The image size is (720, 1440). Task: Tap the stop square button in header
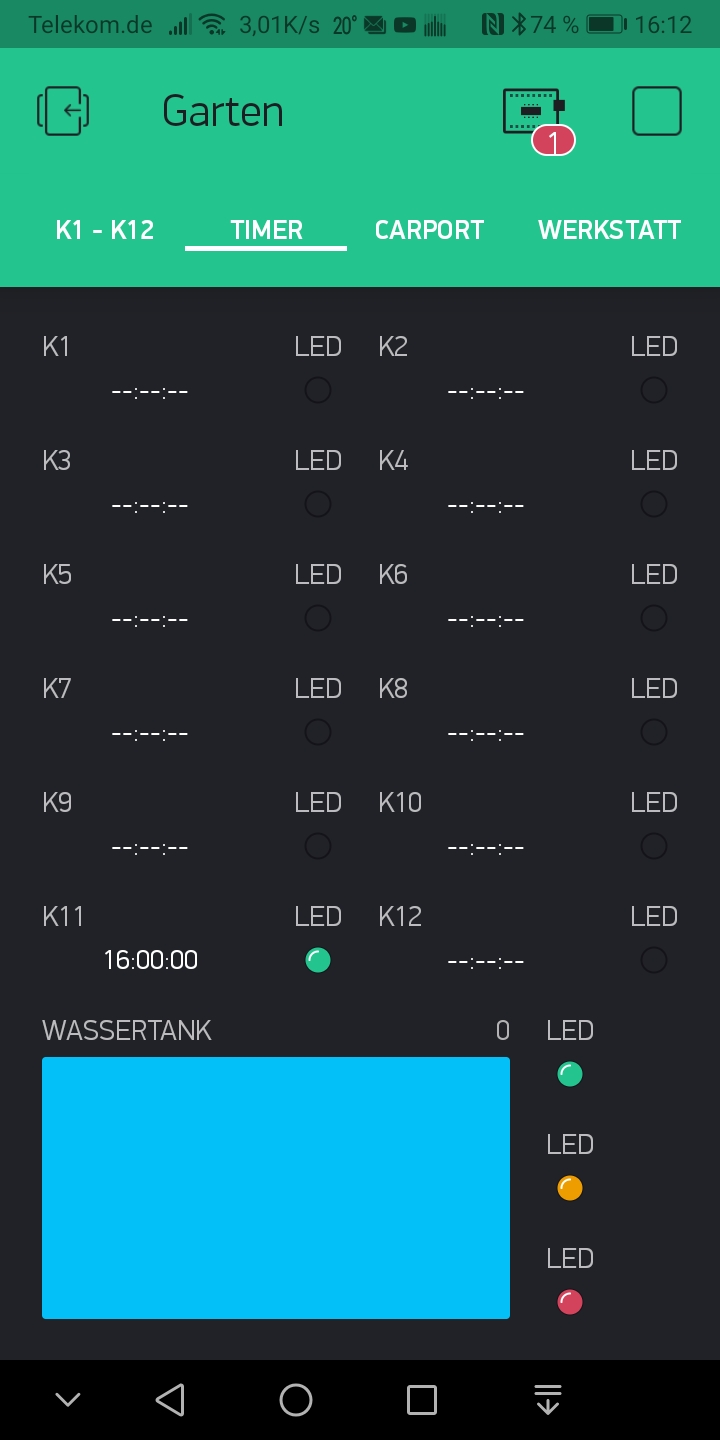tap(657, 111)
